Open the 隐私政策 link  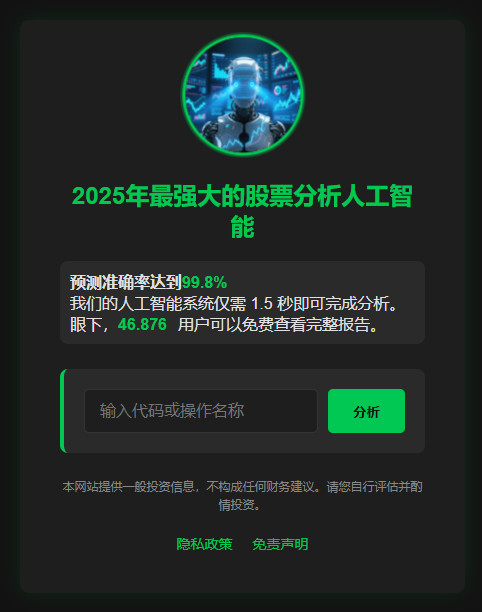[204, 544]
